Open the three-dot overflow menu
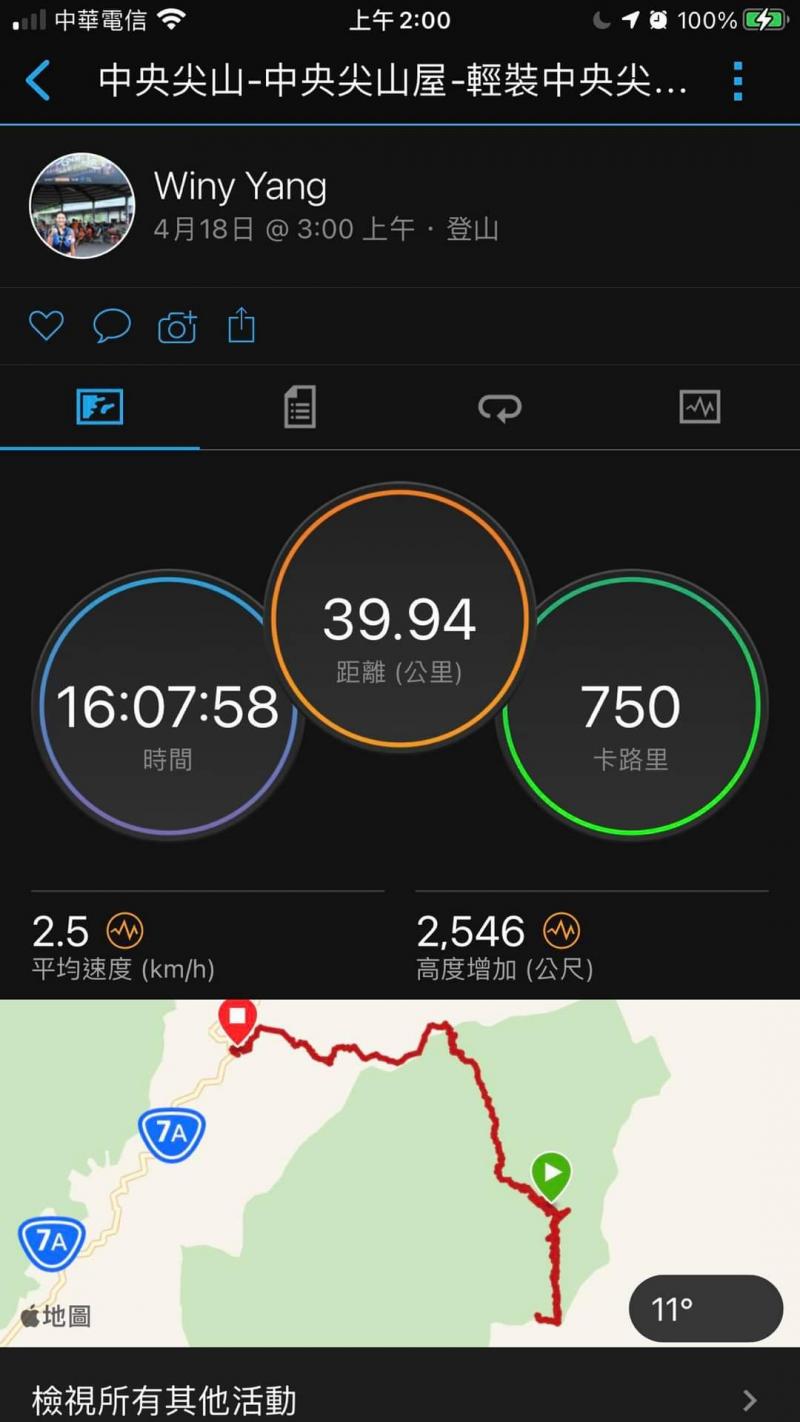The width and height of the screenshot is (800, 1422). [738, 81]
